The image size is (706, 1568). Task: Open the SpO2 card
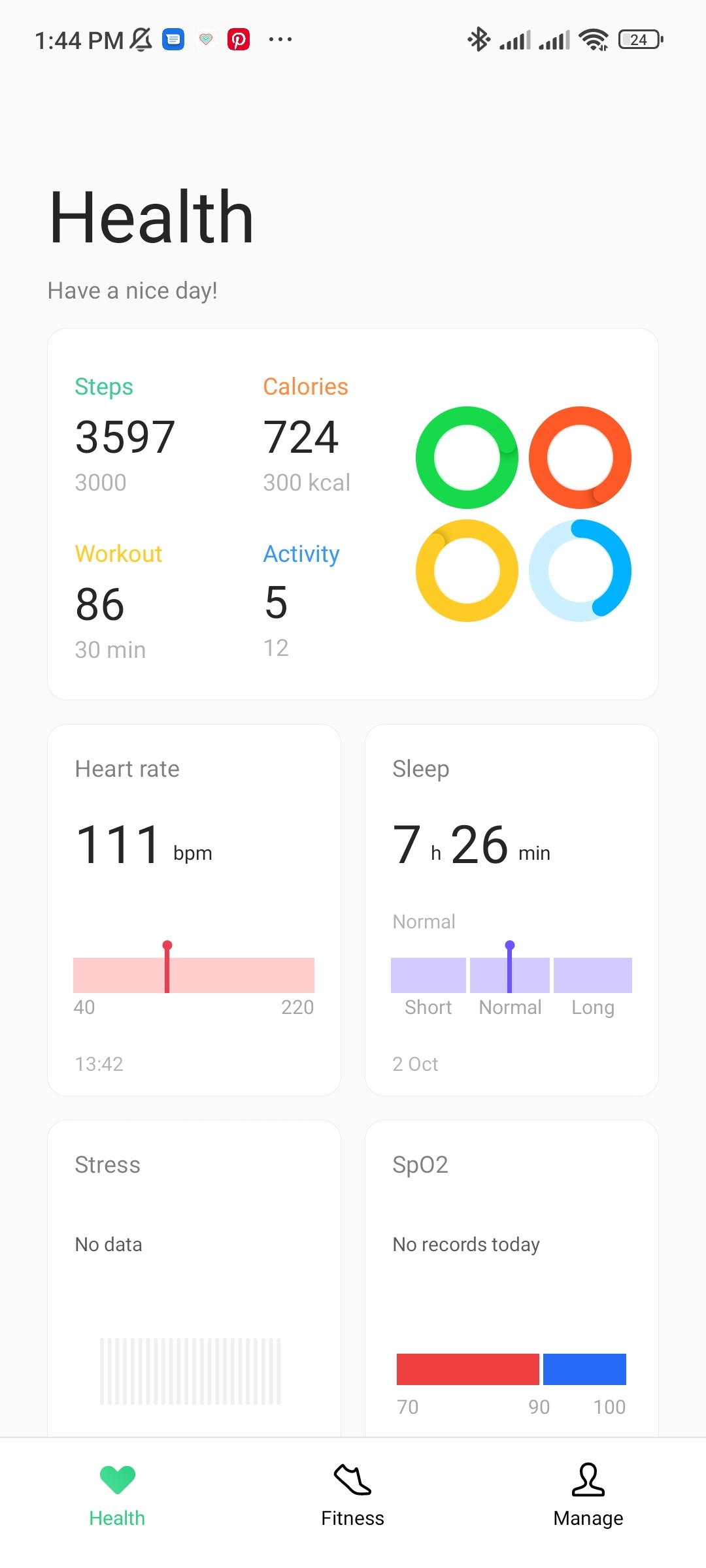pyautogui.click(x=512, y=1279)
